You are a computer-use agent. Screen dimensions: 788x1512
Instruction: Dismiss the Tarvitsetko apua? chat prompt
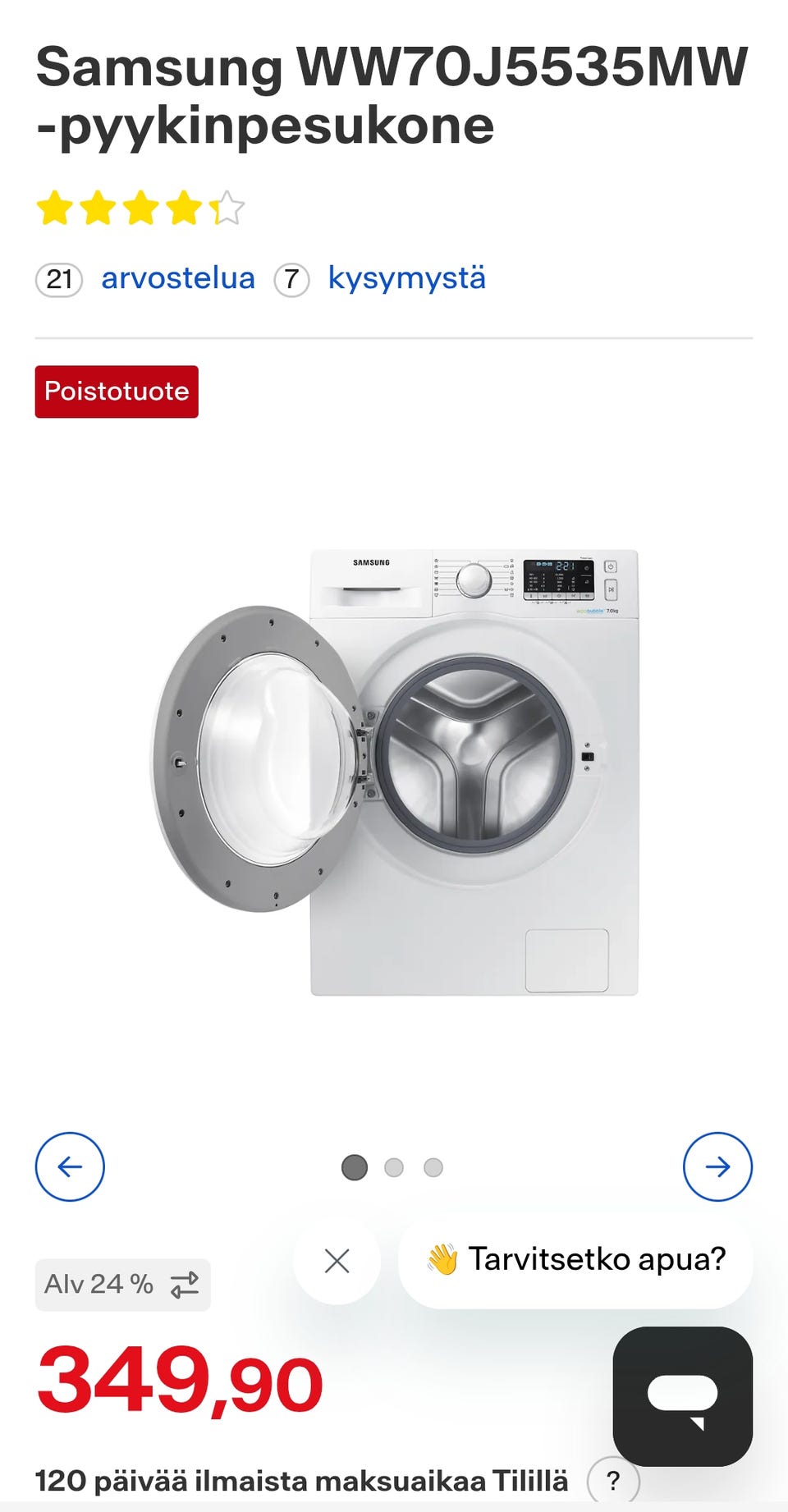[x=337, y=1261]
